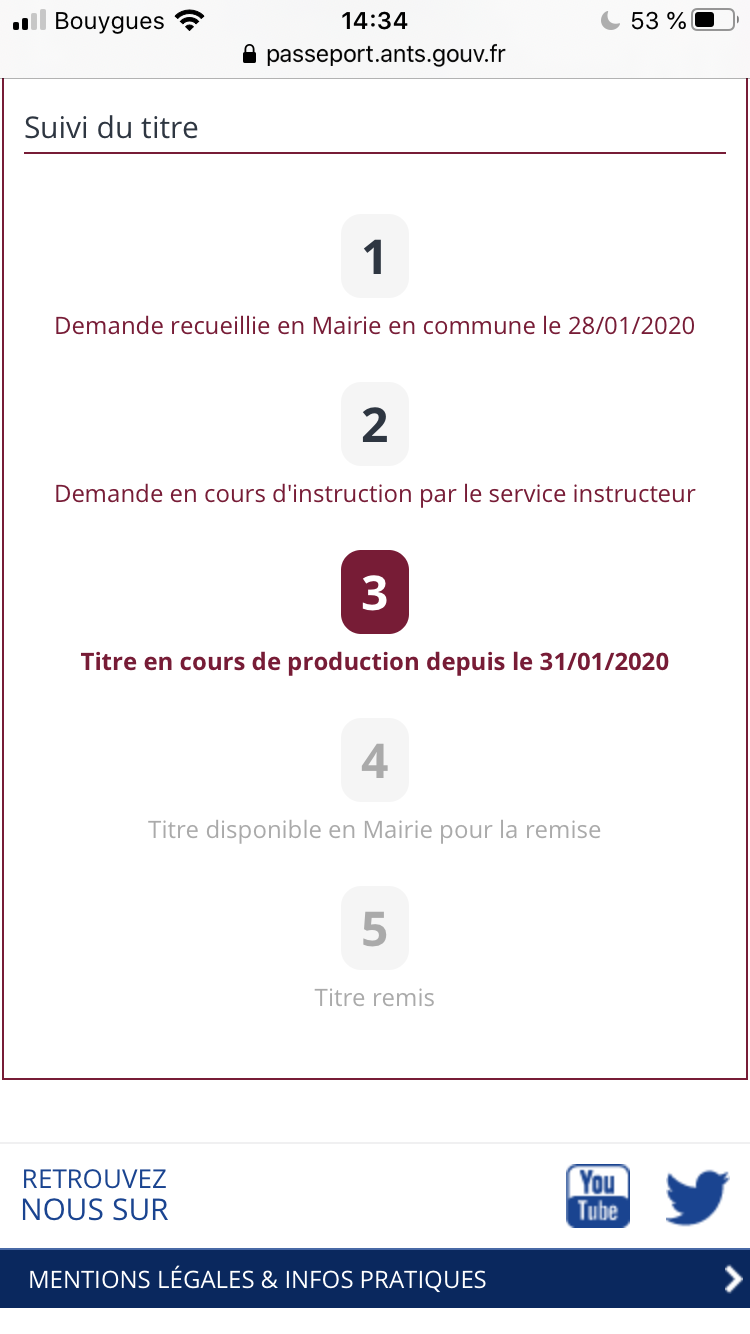The width and height of the screenshot is (750, 1334).
Task: Open the ANTS Twitter page link
Action: tap(697, 1195)
